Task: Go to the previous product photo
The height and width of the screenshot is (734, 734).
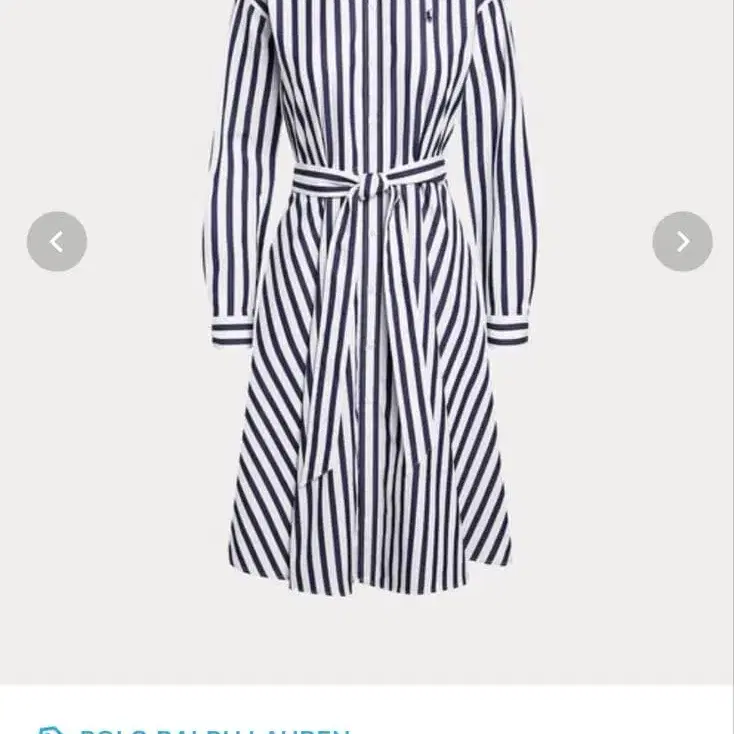Action: click(57, 241)
